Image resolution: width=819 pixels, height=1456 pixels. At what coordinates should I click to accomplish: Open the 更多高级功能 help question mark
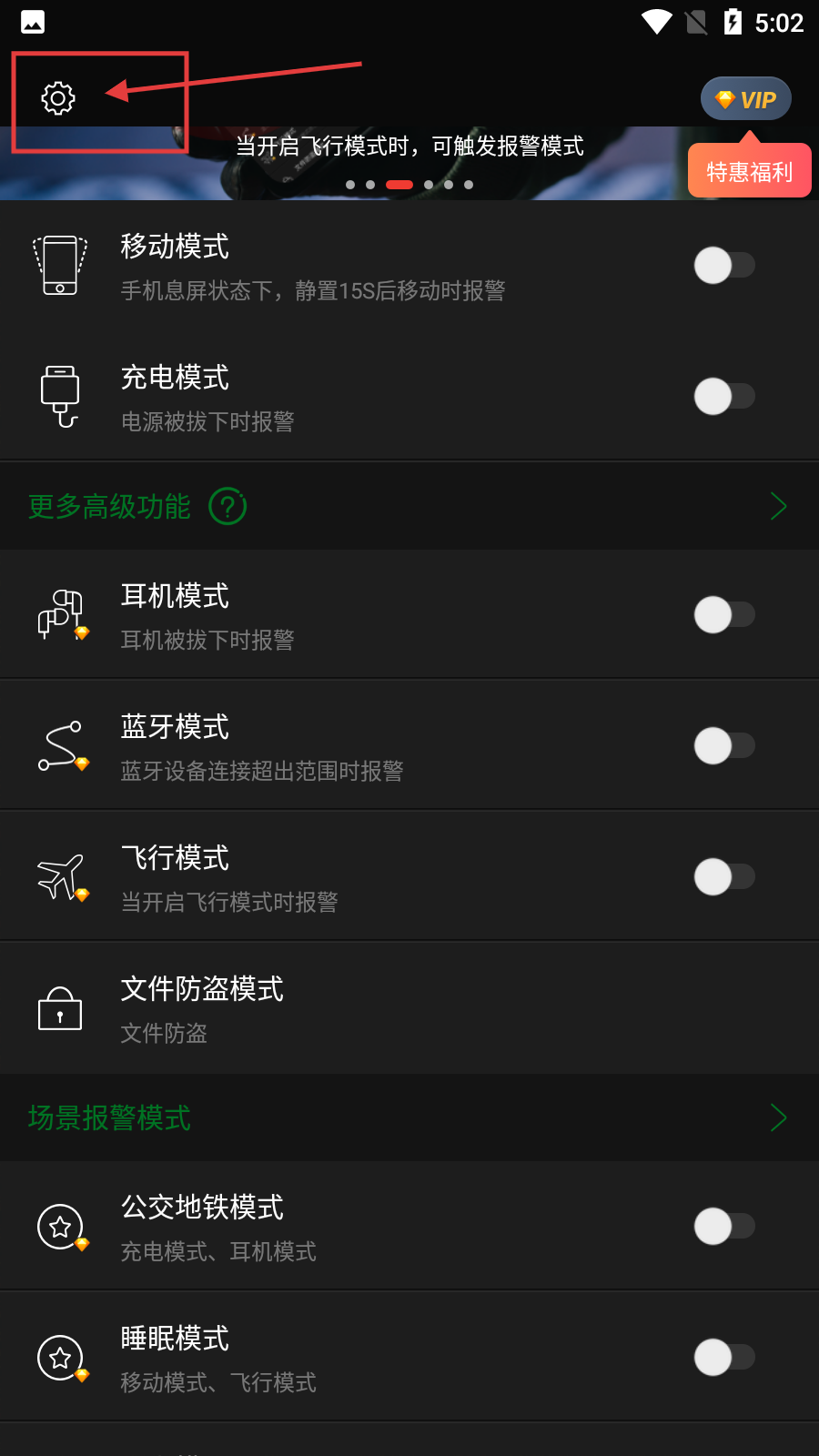(x=227, y=507)
